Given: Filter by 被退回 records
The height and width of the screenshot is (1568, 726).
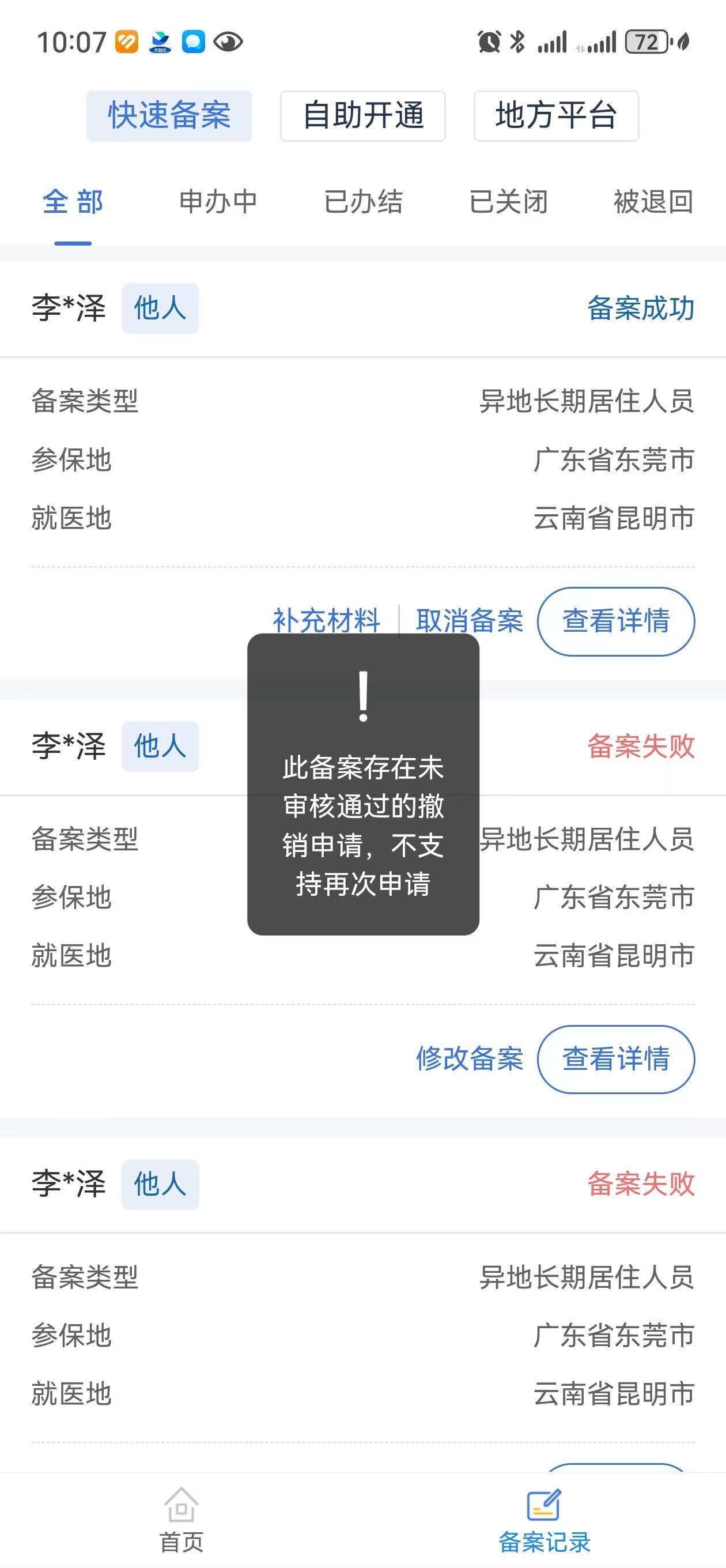Looking at the screenshot, I should pos(653,202).
